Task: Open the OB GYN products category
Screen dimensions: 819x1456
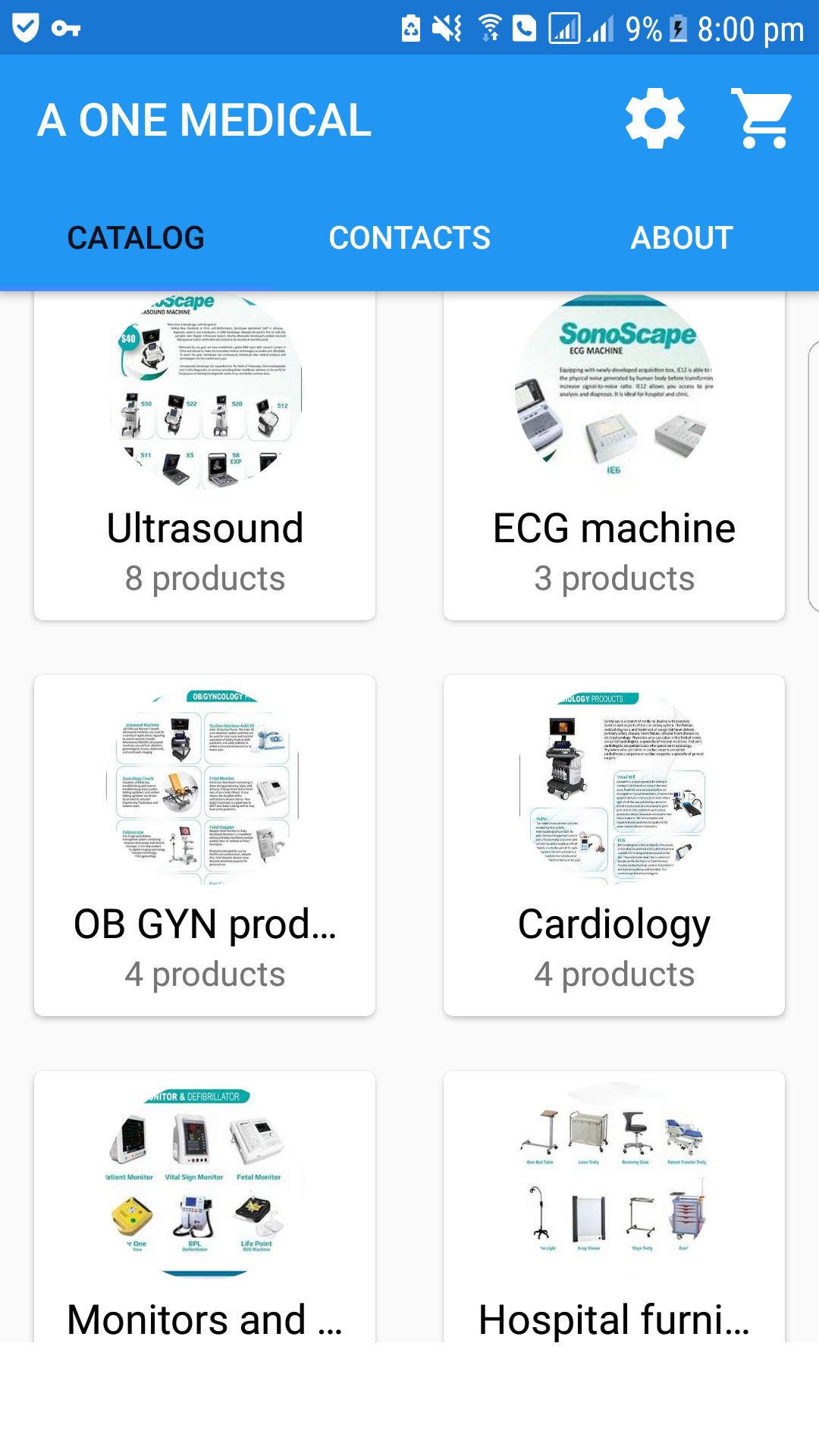Action: point(205,923)
